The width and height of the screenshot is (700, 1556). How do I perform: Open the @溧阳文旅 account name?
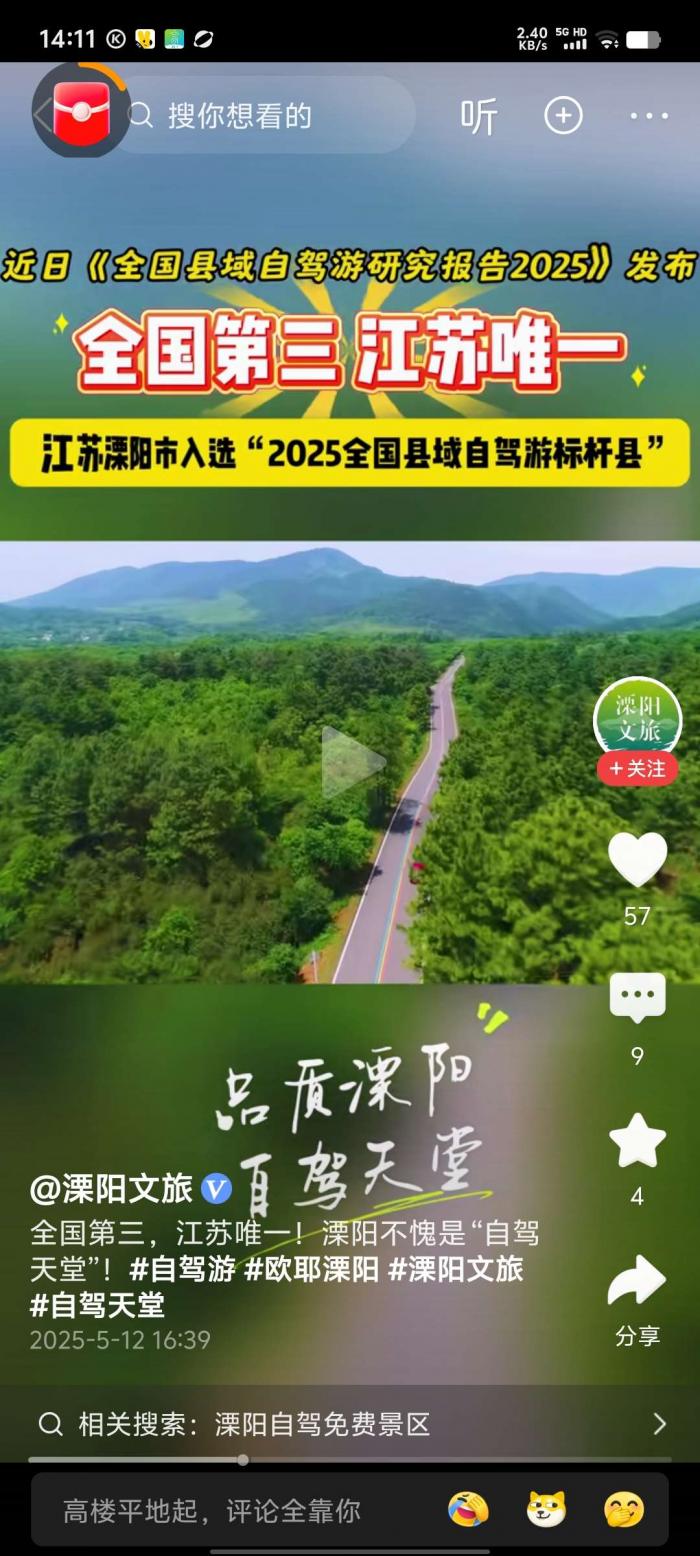112,1189
